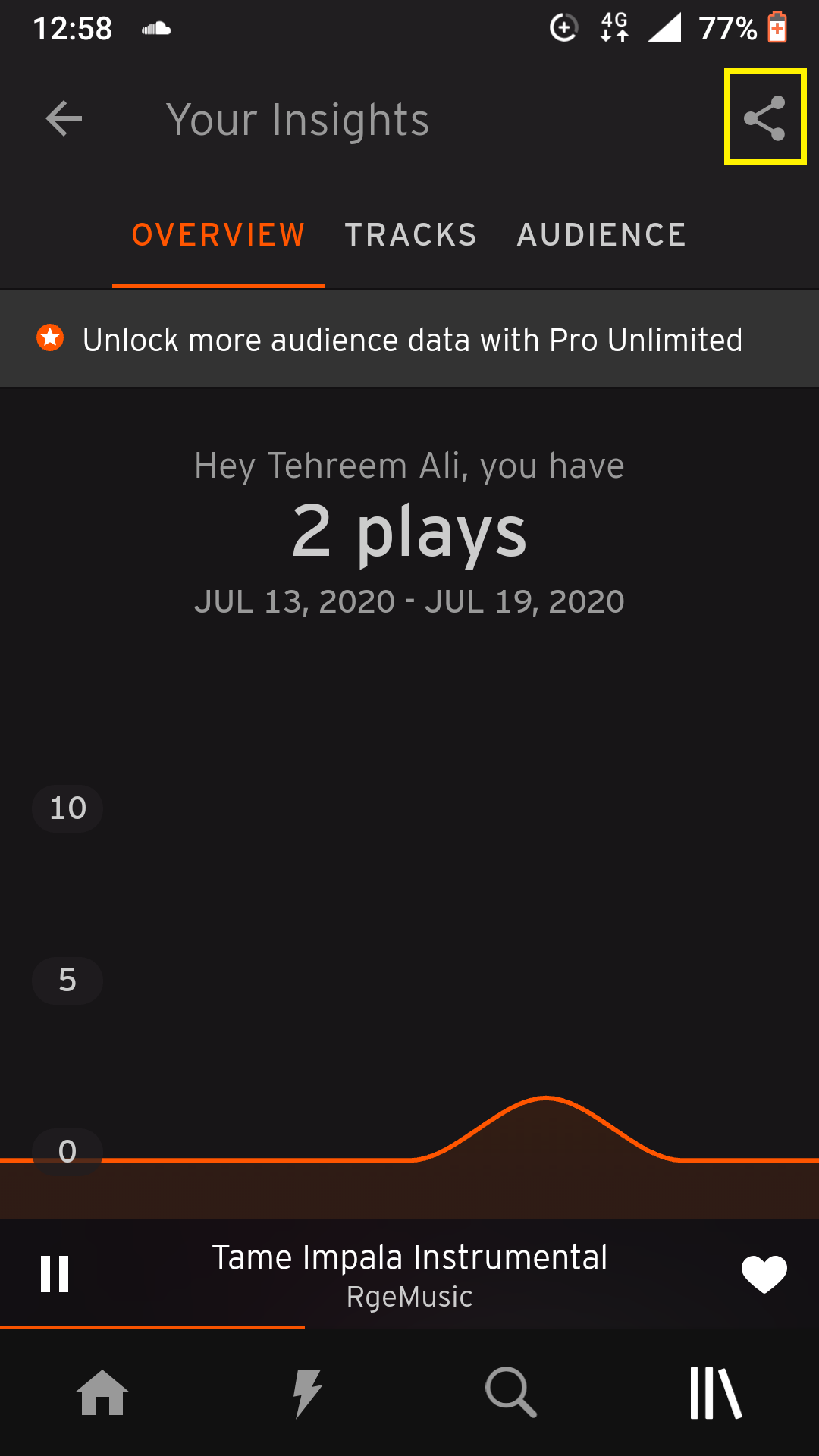Switch to the Tracks tab

click(x=411, y=235)
